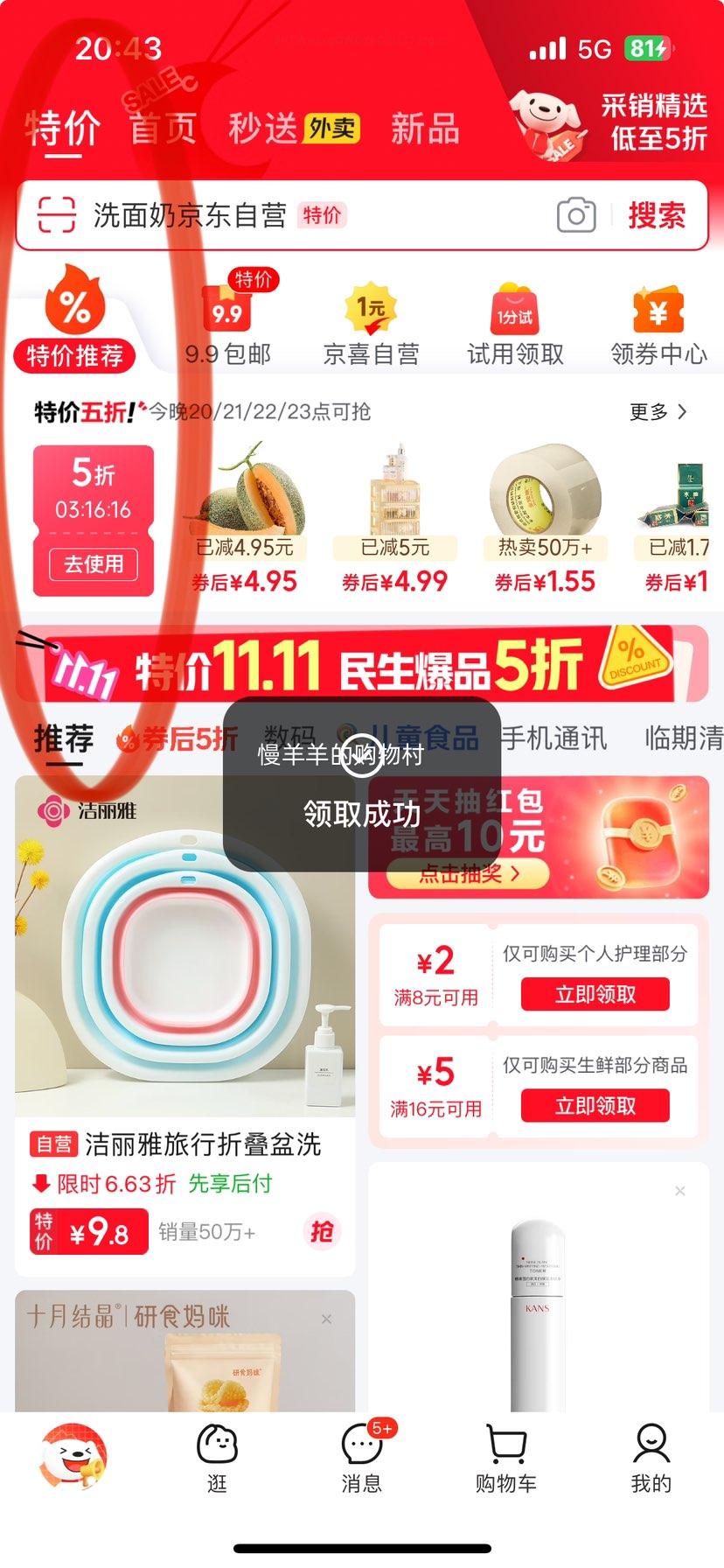Tap the scan icon in search bar
The image size is (724, 1568).
pyautogui.click(x=57, y=215)
